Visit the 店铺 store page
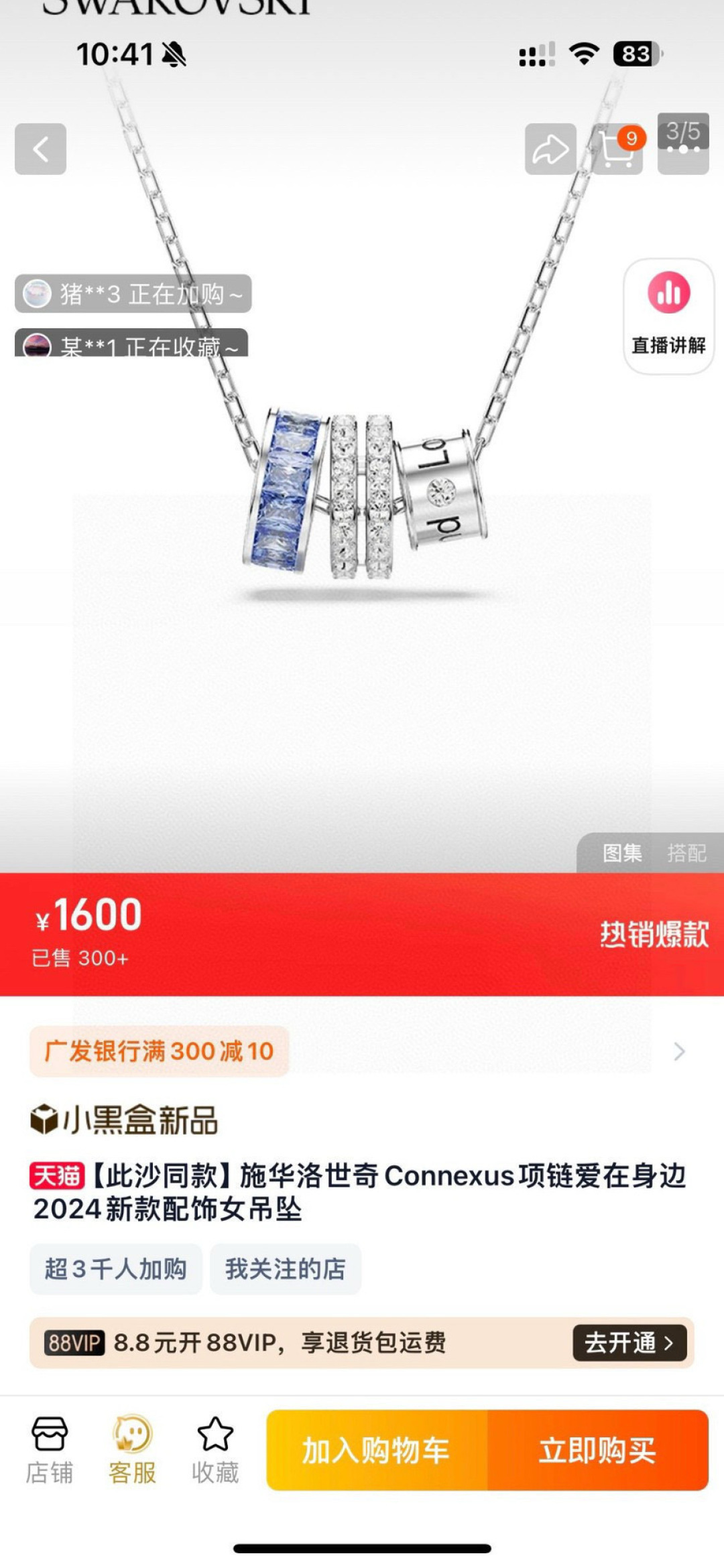Image resolution: width=724 pixels, height=1568 pixels. tap(50, 1450)
